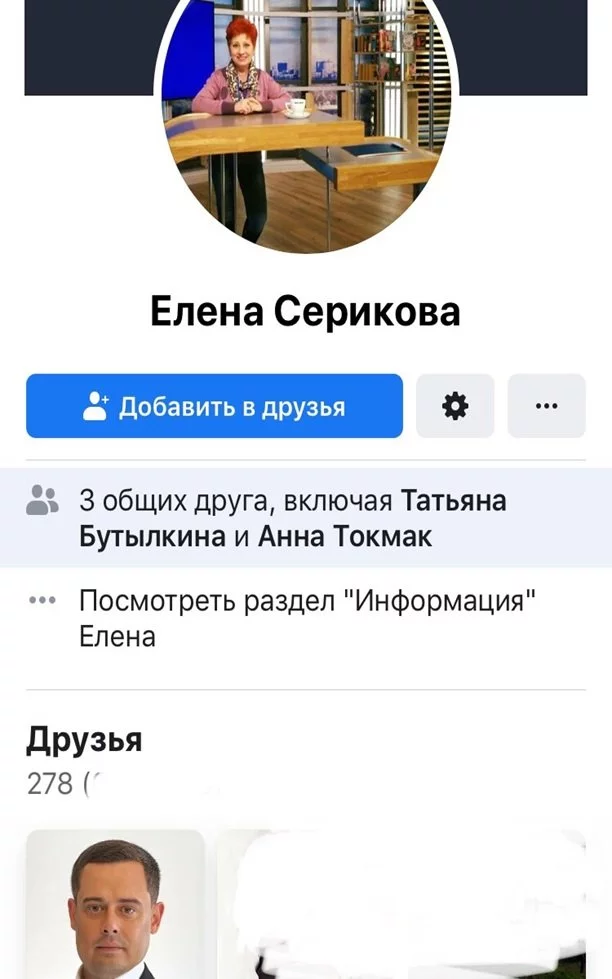The image size is (612, 979).
Task: Open the mutual friends row with Татьяна Бутылкина
Action: (x=305, y=517)
